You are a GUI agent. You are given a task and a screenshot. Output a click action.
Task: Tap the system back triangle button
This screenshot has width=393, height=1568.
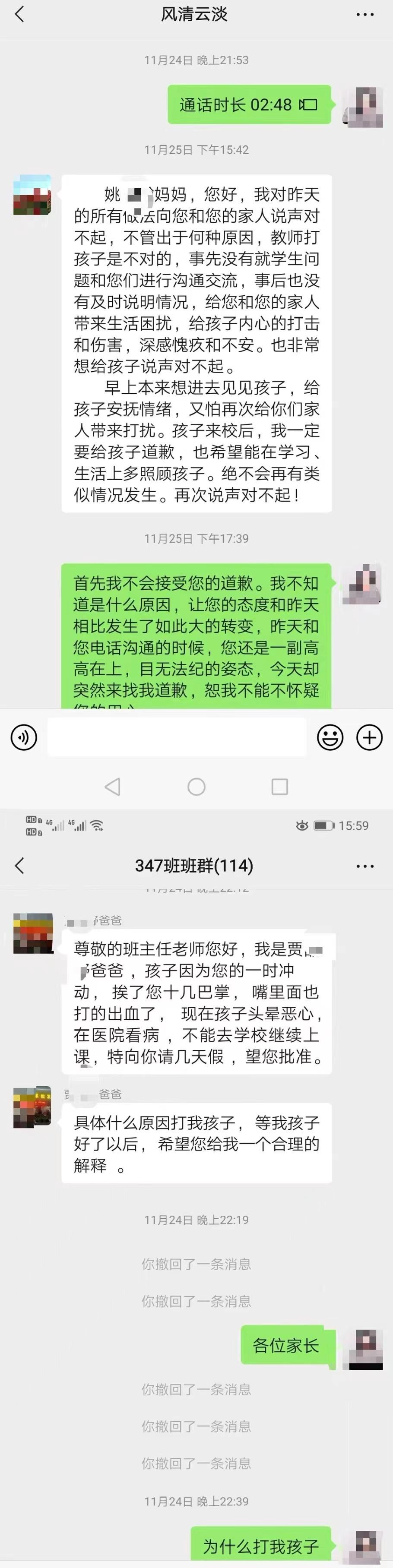(x=113, y=787)
